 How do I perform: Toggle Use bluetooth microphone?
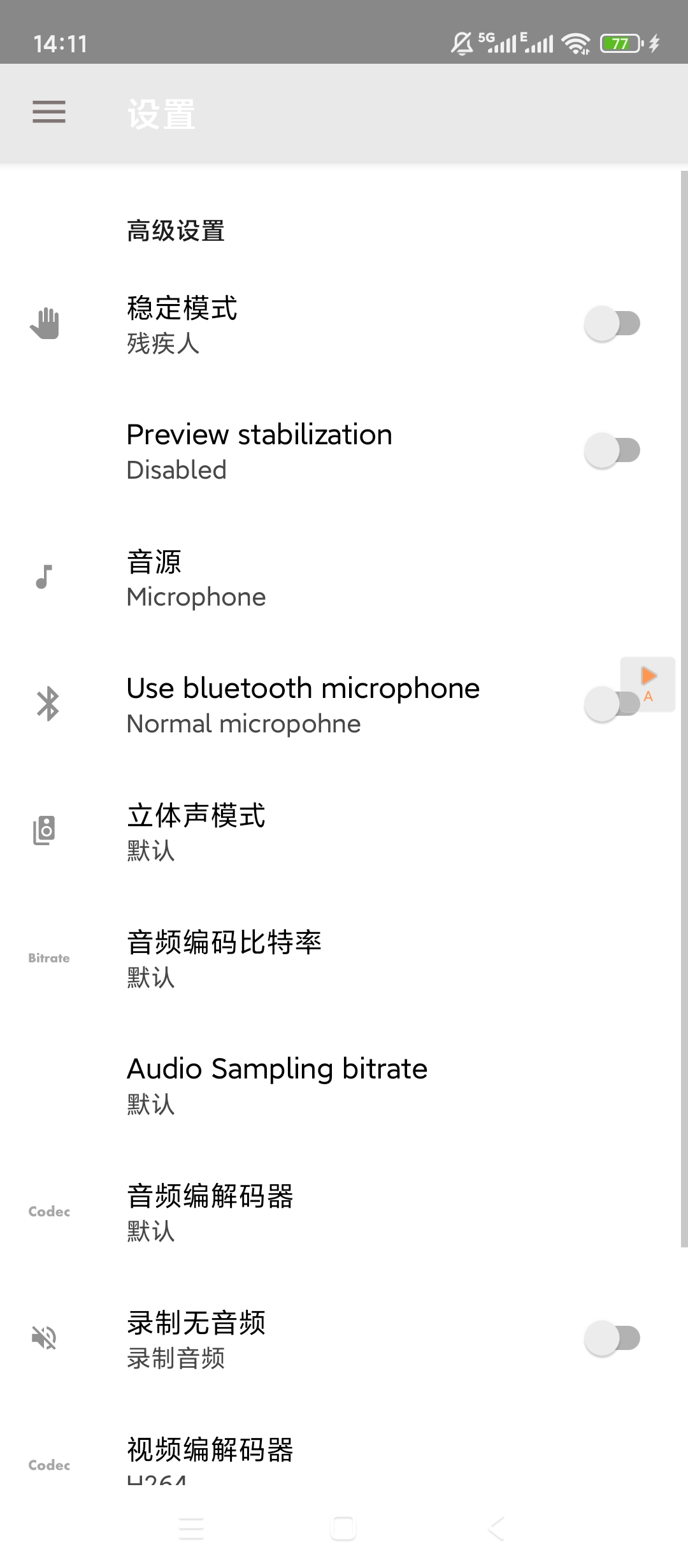(x=612, y=704)
